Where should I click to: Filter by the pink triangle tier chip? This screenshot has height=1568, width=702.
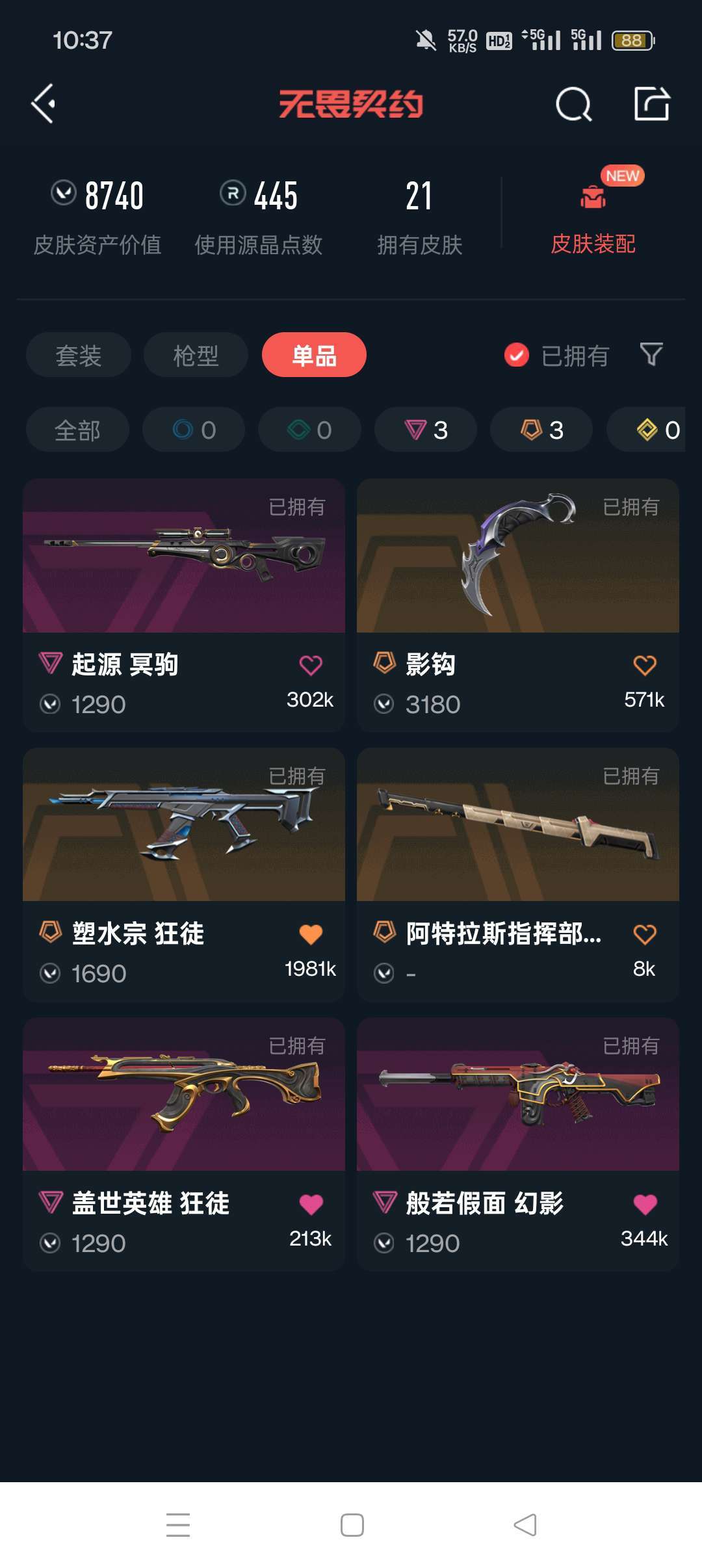[x=426, y=430]
